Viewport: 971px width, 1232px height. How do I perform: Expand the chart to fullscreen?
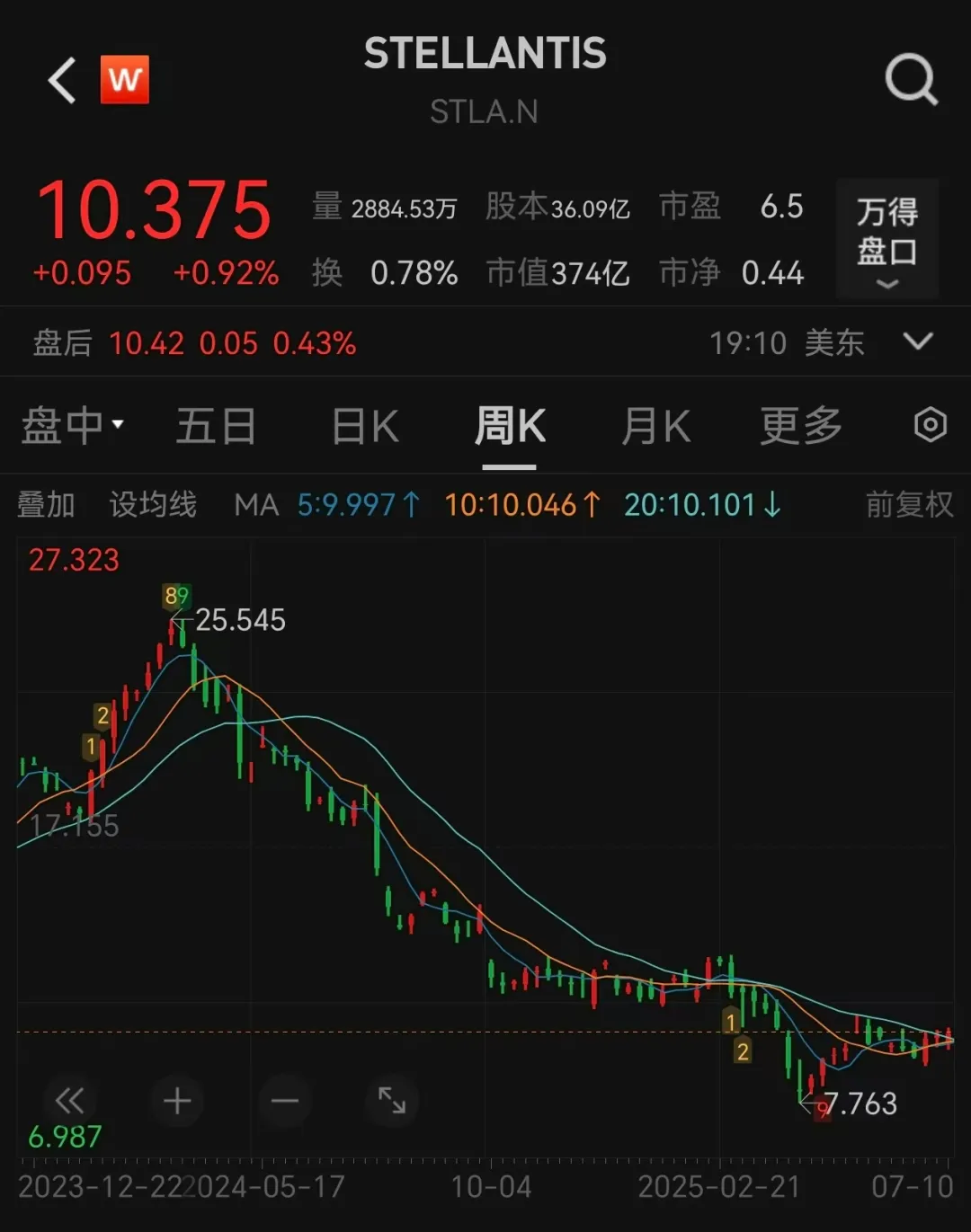392,1101
